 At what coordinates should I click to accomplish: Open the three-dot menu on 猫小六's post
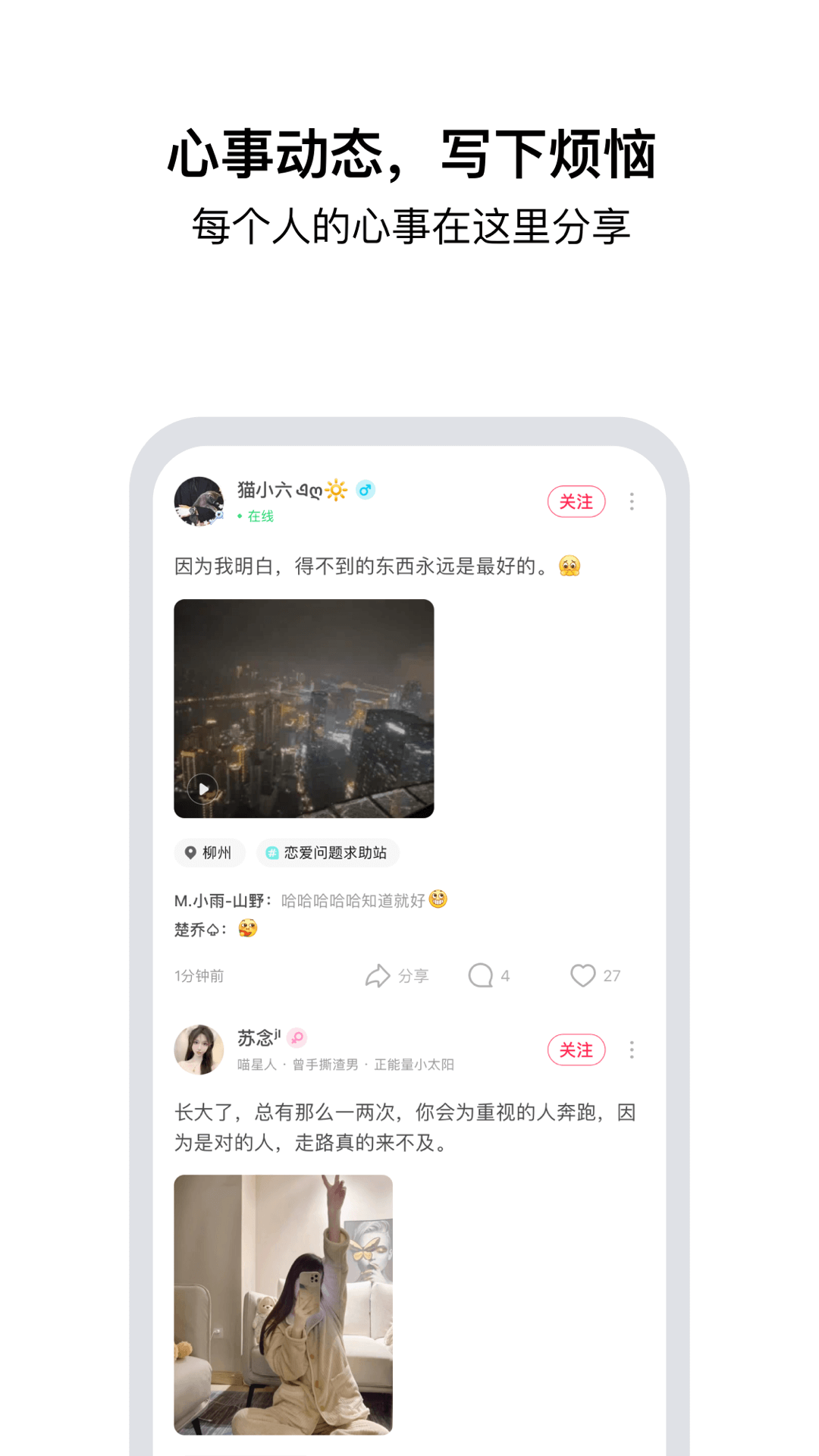click(632, 501)
